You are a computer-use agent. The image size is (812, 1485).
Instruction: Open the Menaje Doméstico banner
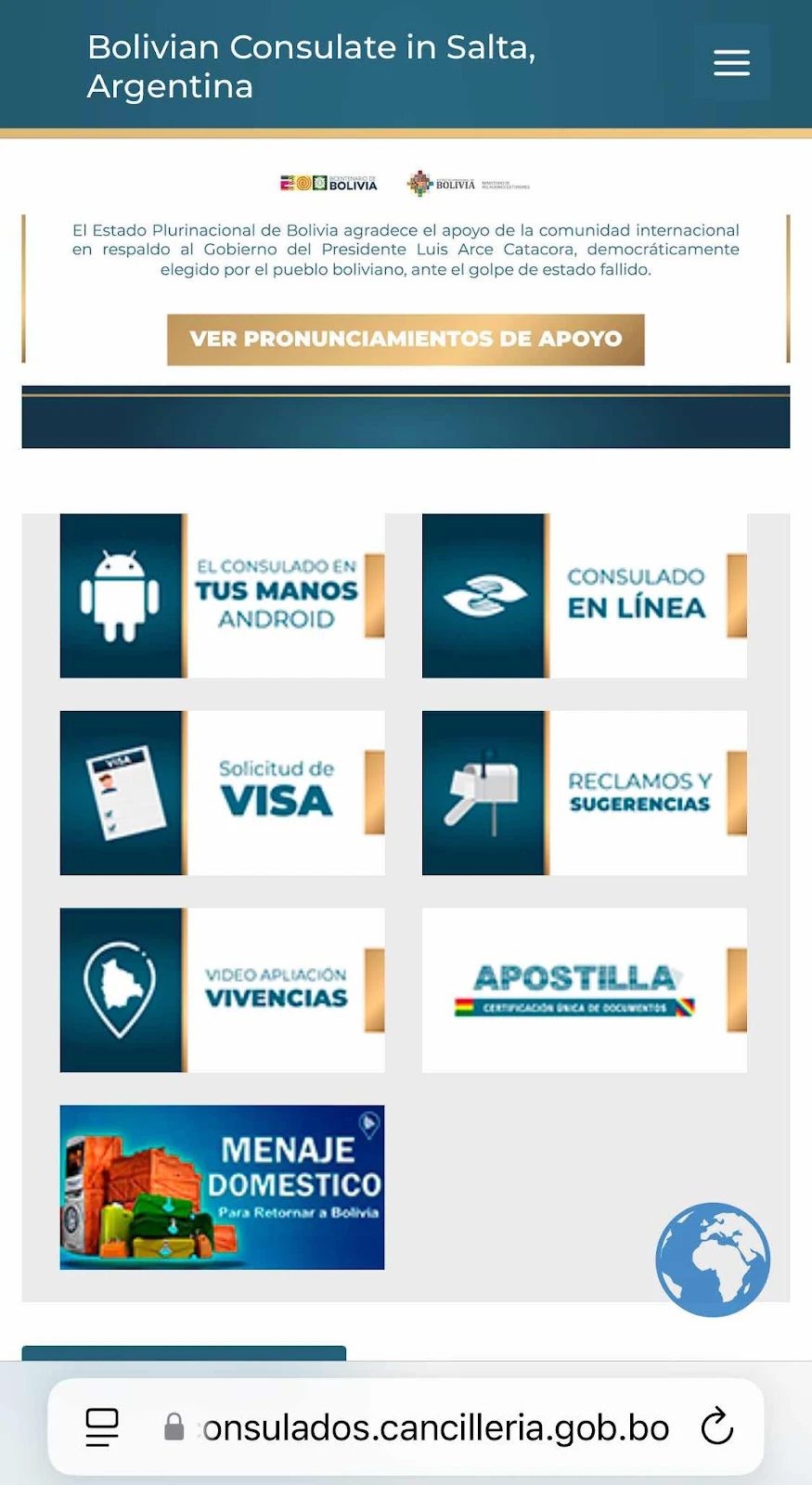tap(222, 1187)
